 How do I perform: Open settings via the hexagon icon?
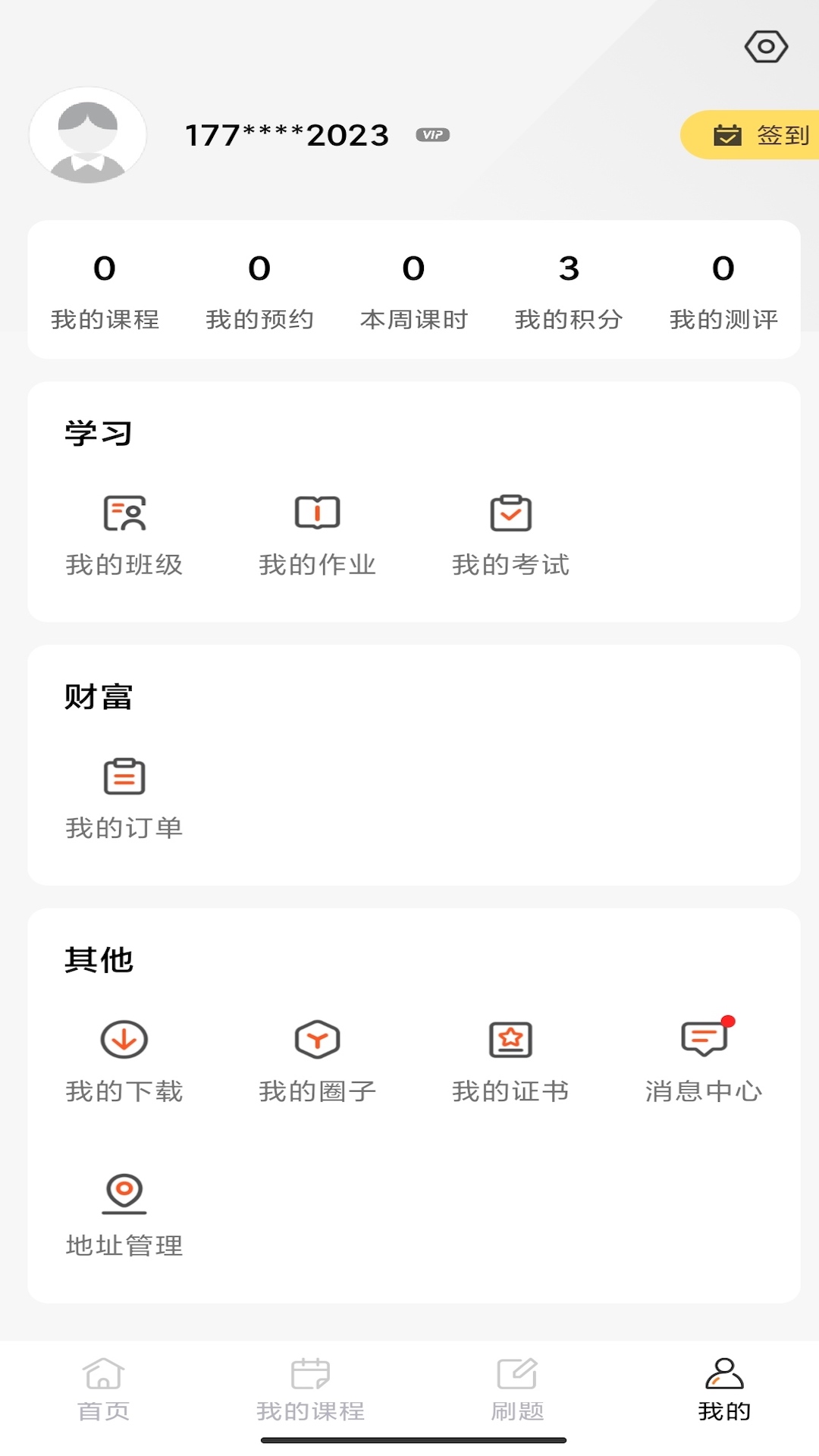click(766, 47)
